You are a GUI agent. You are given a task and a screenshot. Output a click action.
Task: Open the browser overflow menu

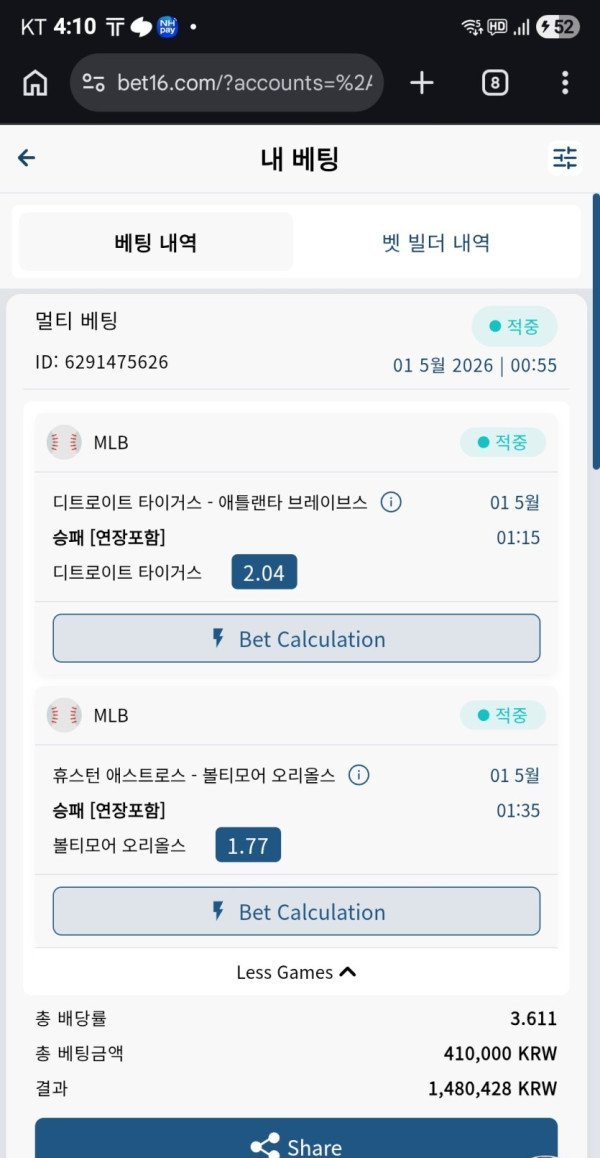(565, 83)
